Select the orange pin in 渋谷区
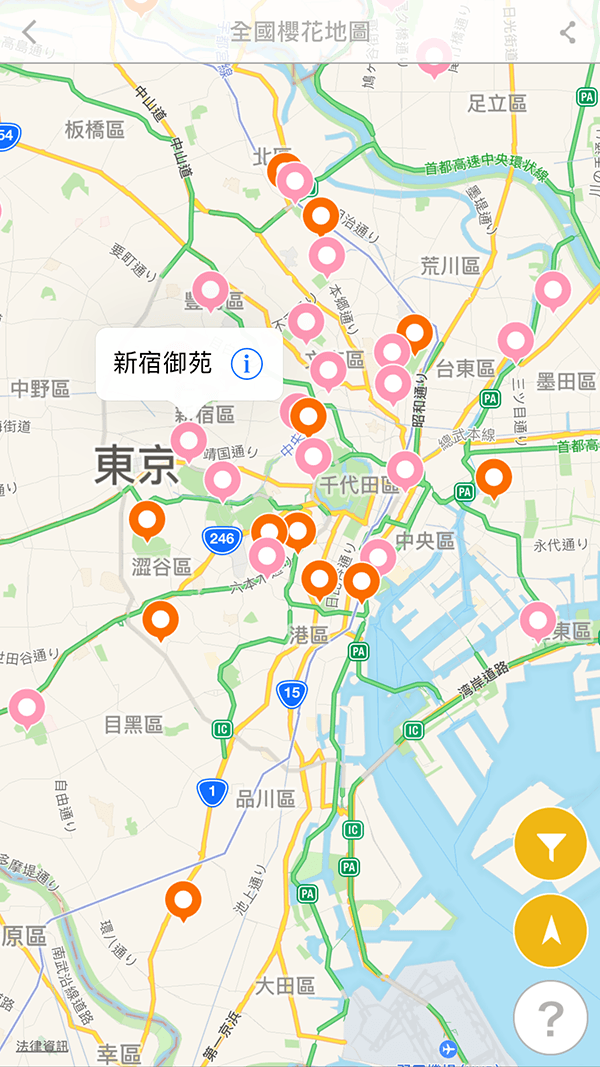 (147, 520)
